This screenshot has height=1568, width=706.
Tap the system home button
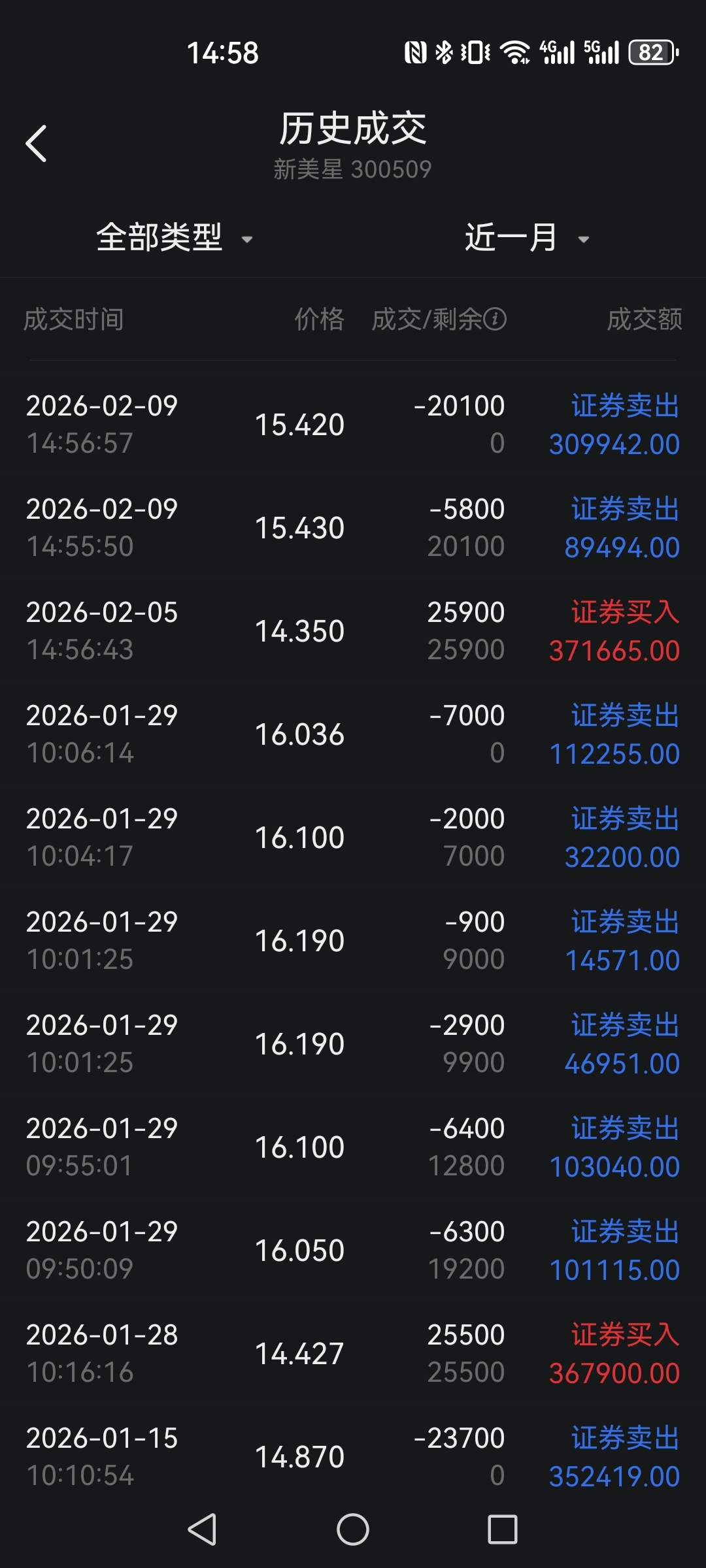(x=353, y=1529)
